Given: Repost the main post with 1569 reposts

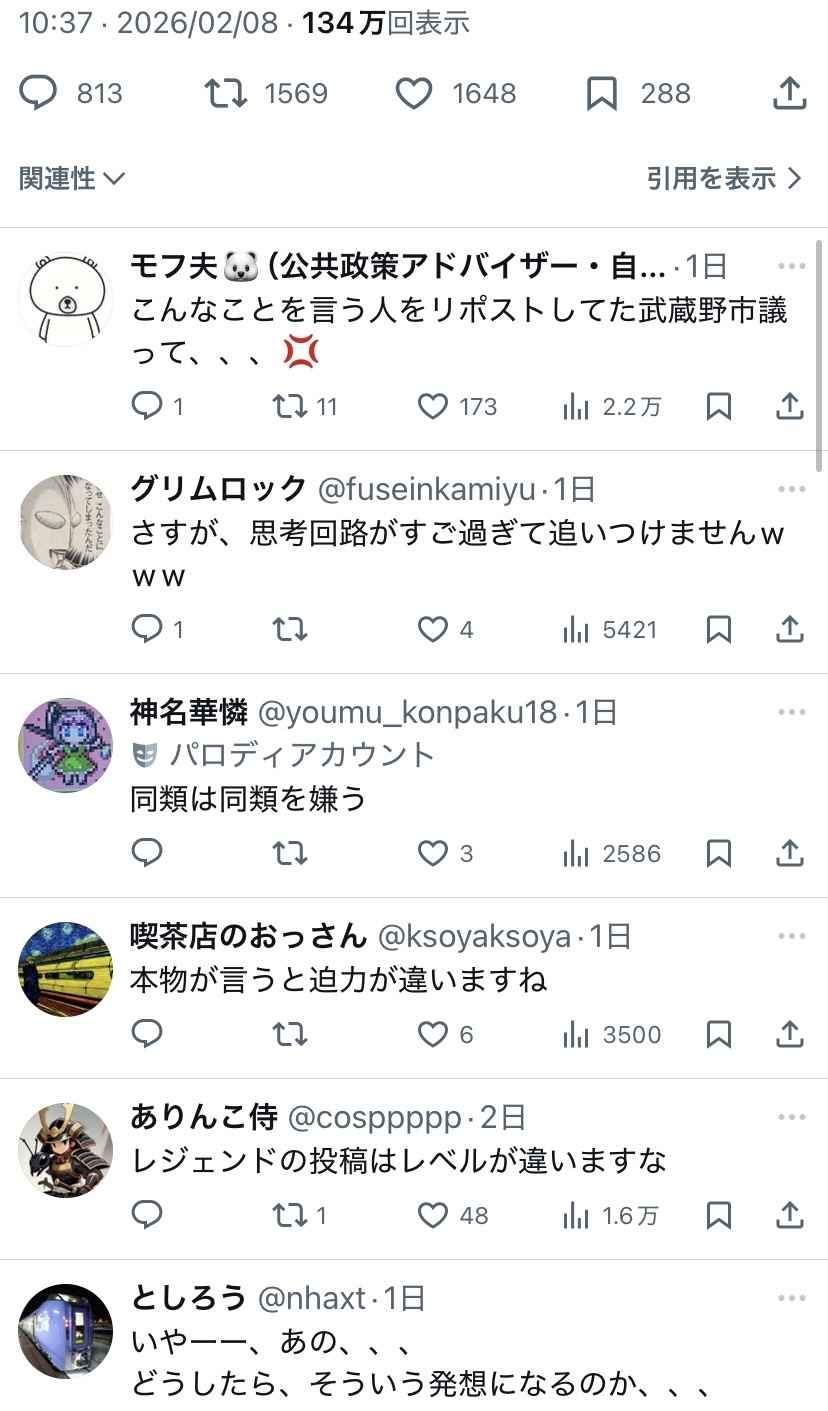Looking at the screenshot, I should pos(225,93).
